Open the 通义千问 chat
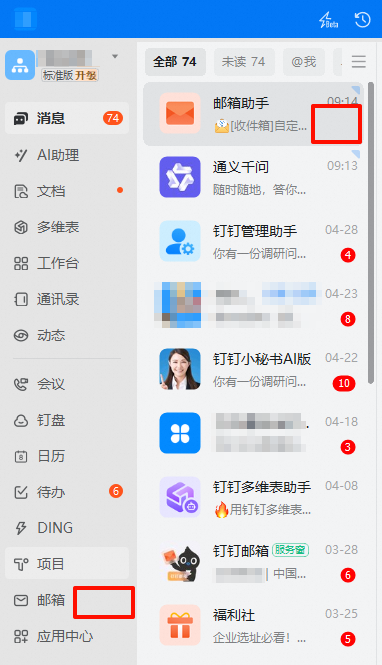The width and height of the screenshot is (382, 665). [x=254, y=177]
